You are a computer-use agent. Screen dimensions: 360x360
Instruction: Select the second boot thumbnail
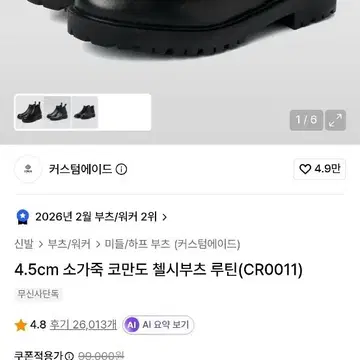point(57,112)
